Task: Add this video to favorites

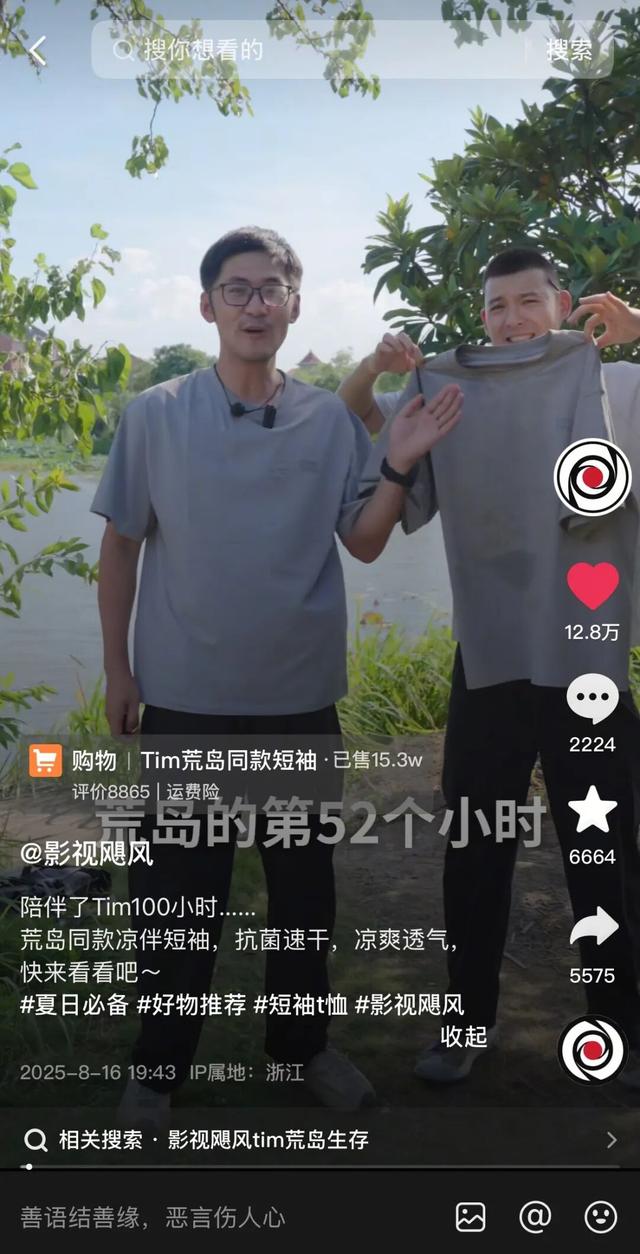Action: [x=592, y=810]
